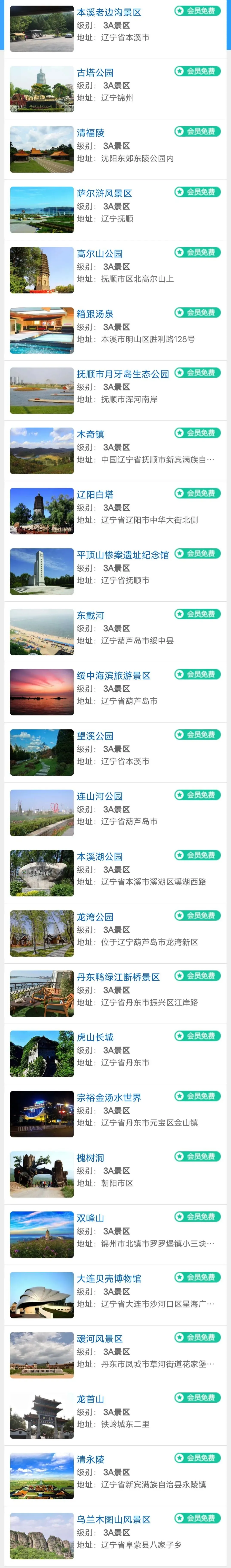Open the 箱跟汤泉 listing
231x1568 pixels.
pyautogui.click(x=96, y=313)
